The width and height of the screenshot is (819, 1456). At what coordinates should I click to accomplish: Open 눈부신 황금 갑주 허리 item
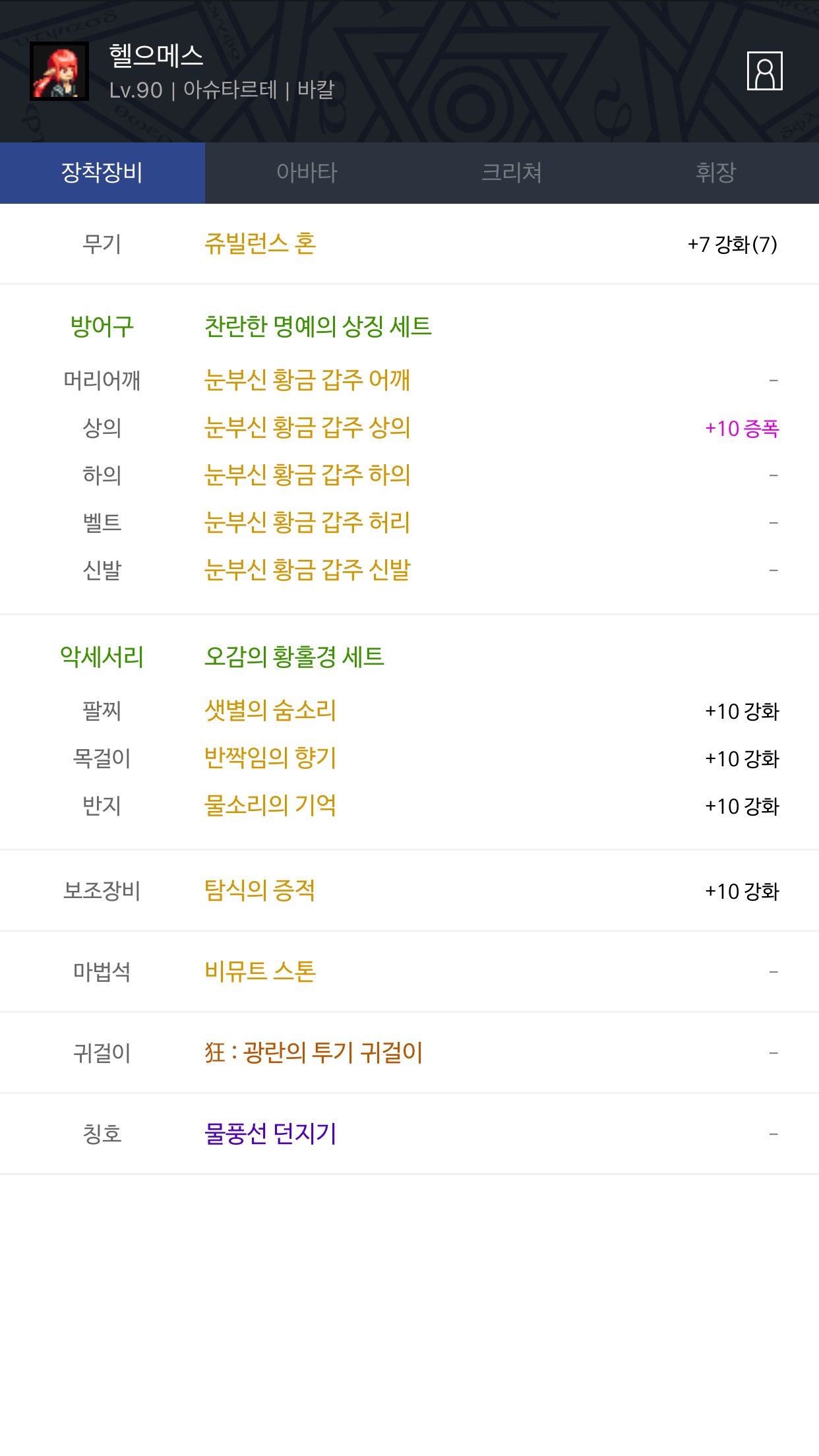point(307,522)
